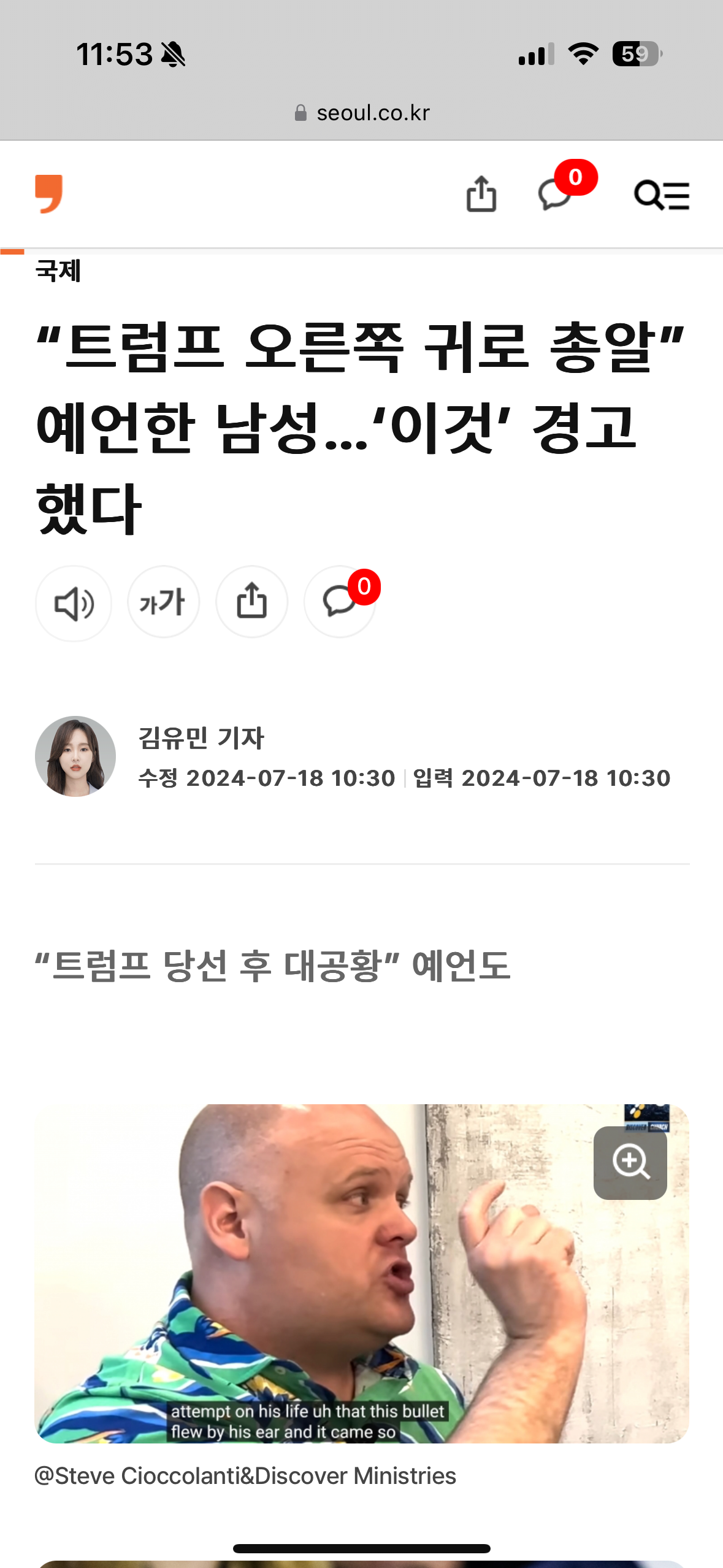View comments using the bubble below the headline
Screen dimensions: 723x1568
point(340,602)
